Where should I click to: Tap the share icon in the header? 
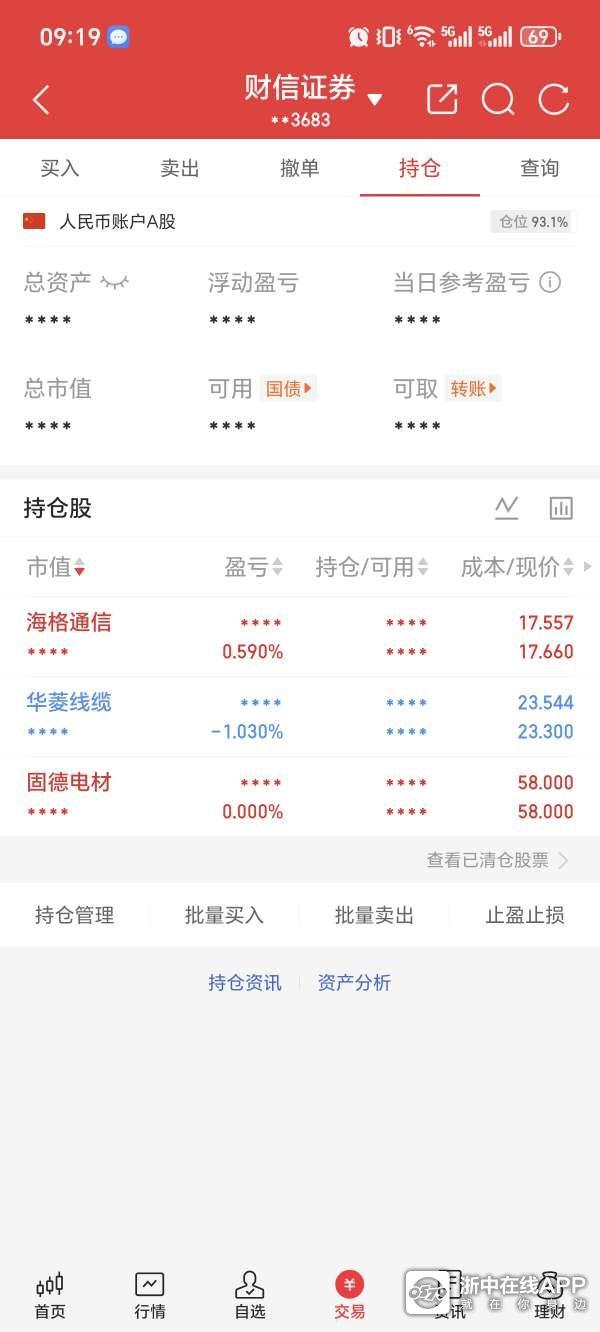(x=442, y=99)
